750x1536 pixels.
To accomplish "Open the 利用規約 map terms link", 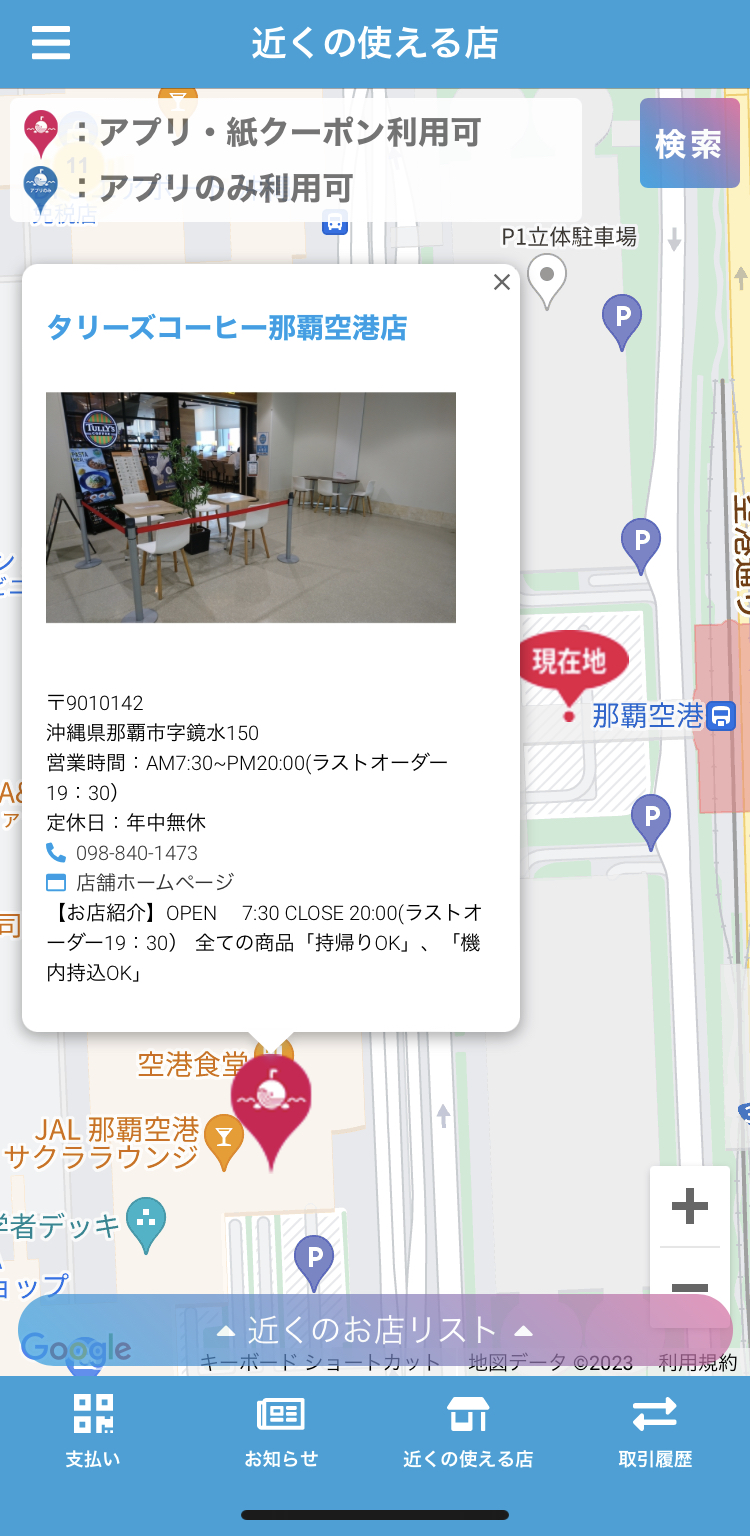I will pyautogui.click(x=697, y=1362).
